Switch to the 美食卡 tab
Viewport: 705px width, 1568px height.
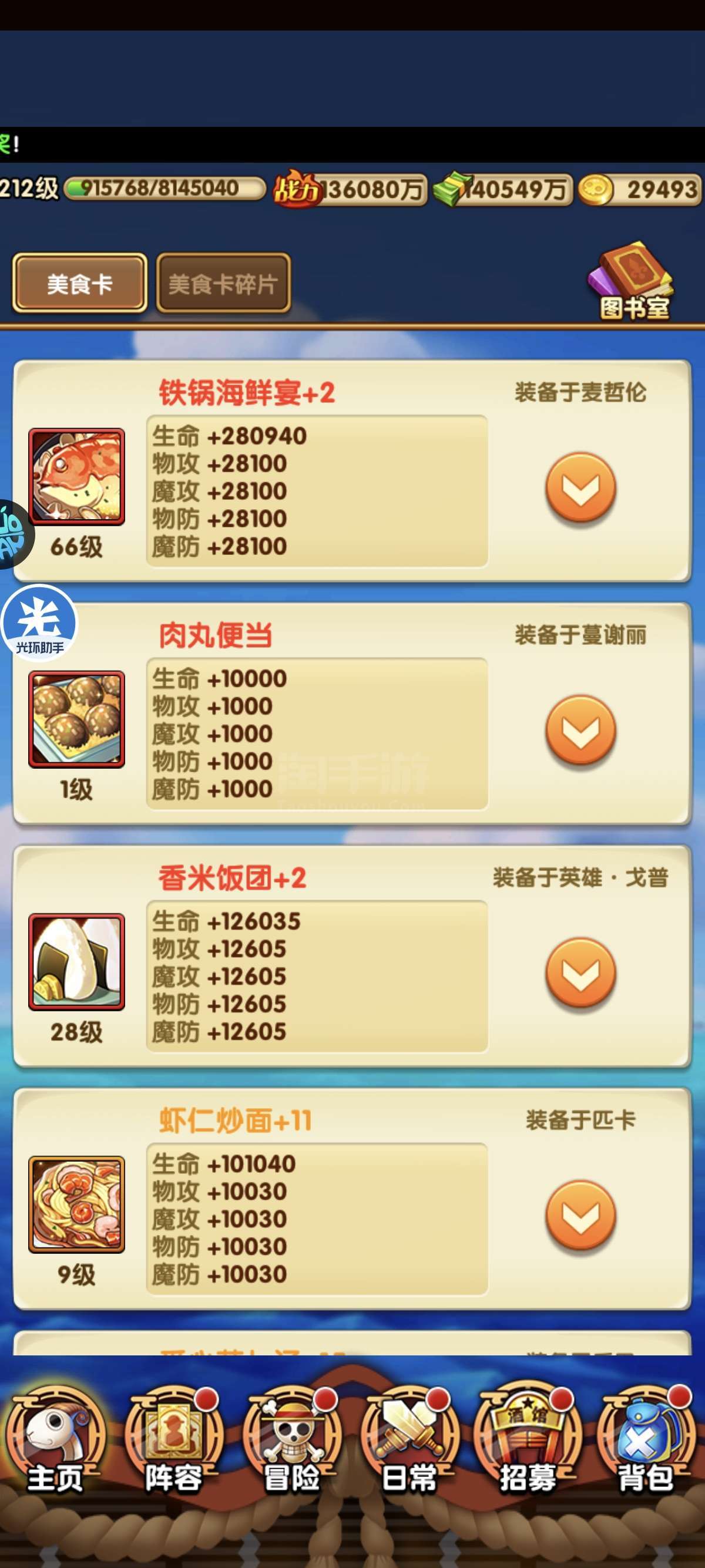[x=80, y=284]
